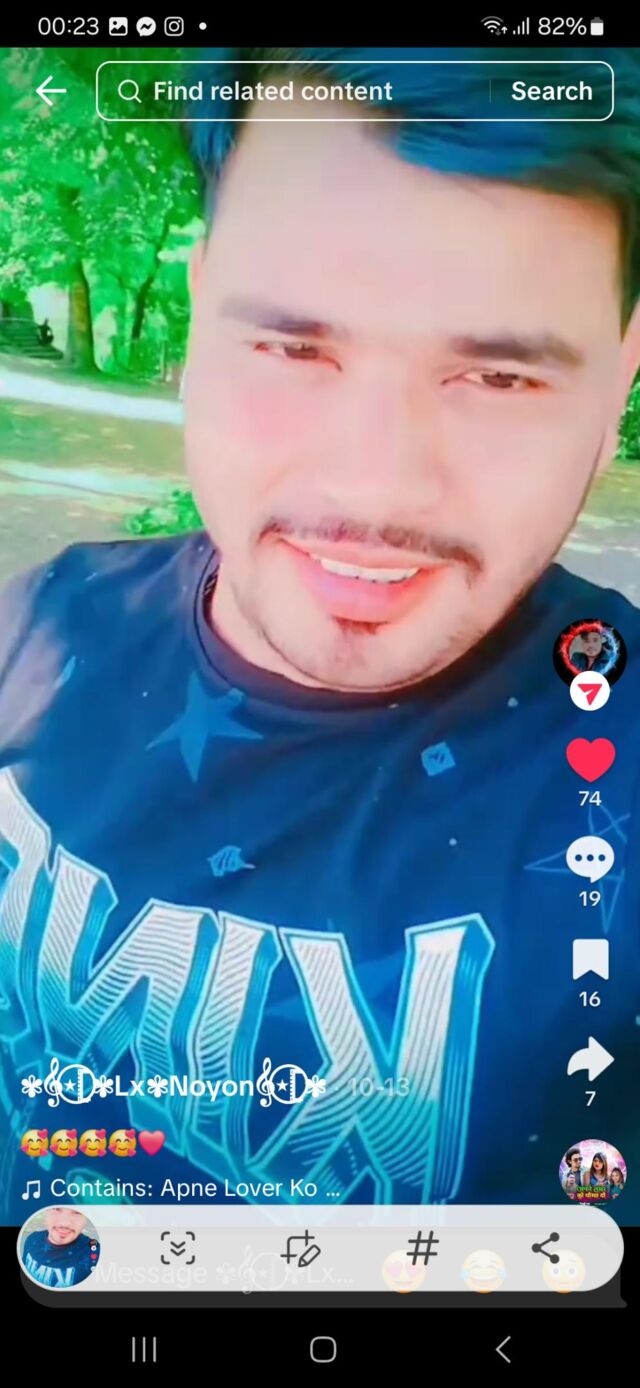The image size is (640, 1388).
Task: Open the creator's profile avatar
Action: pos(589,654)
